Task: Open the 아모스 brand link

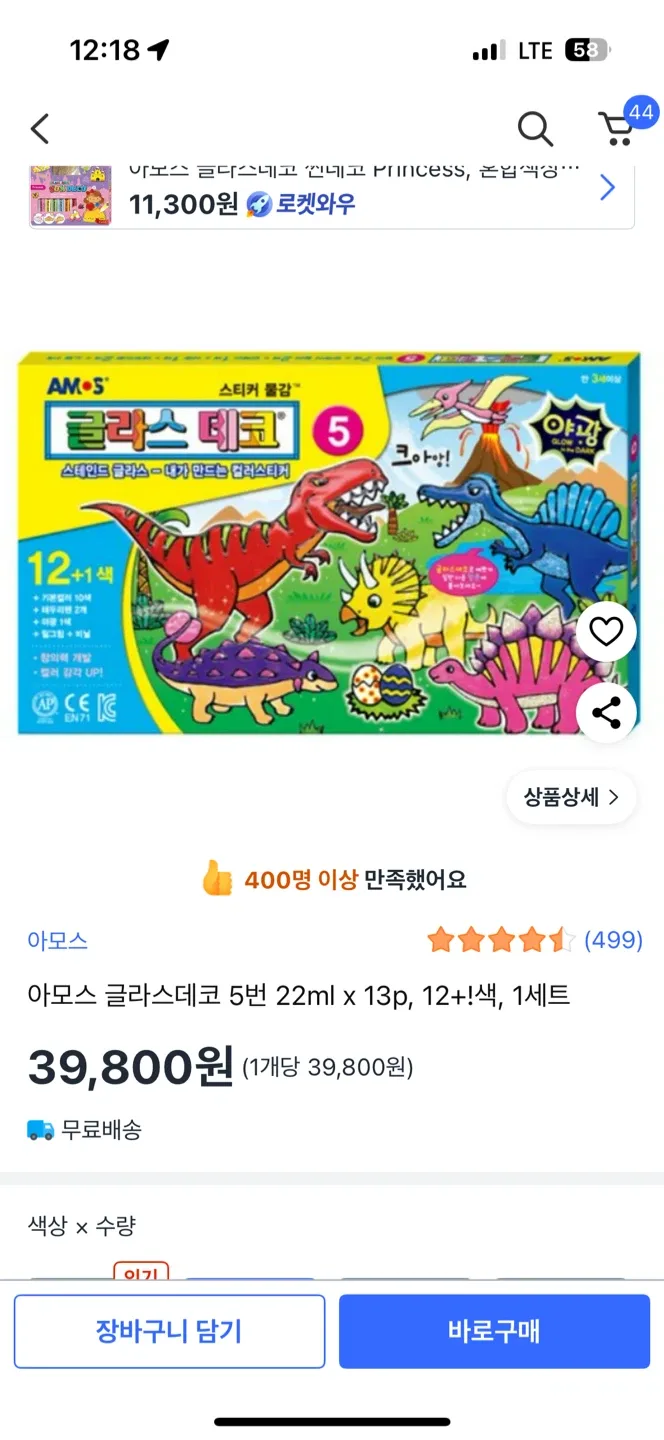Action: point(58,940)
